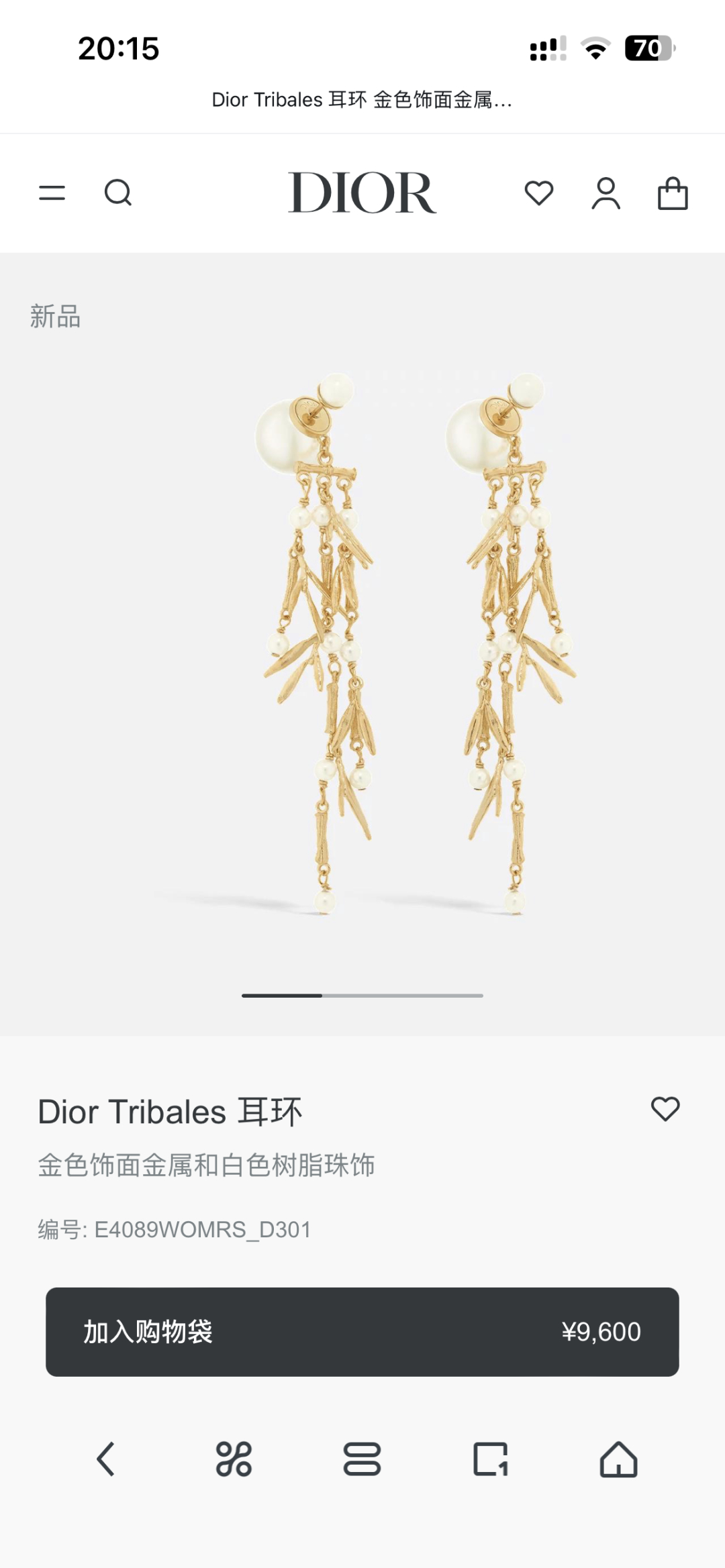The image size is (725, 1568).
Task: Go to the browser home page
Action: (x=618, y=1459)
